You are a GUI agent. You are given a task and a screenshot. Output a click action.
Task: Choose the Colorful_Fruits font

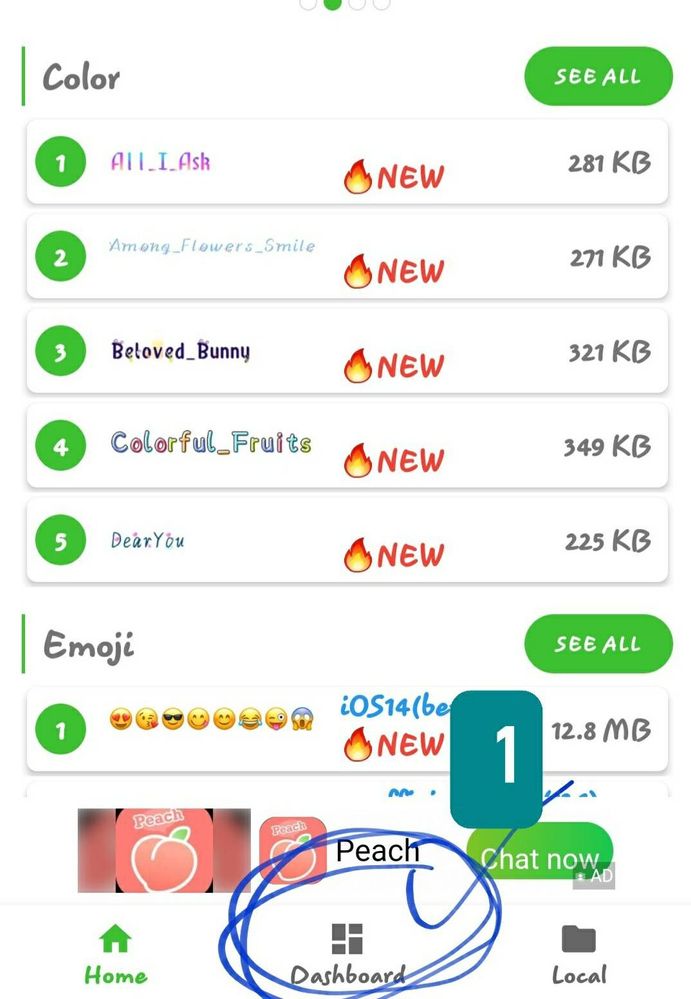pyautogui.click(x=346, y=445)
